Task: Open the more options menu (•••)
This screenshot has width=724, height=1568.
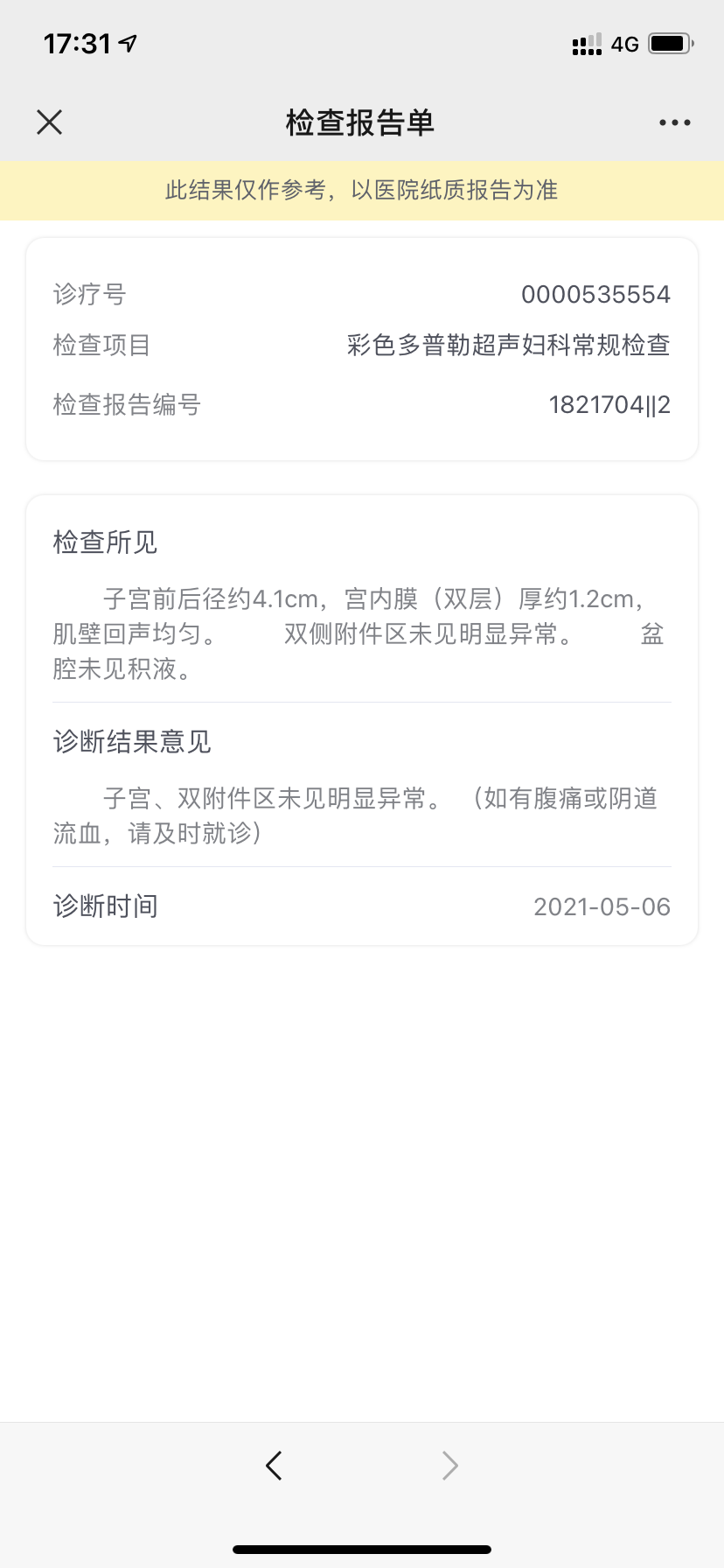Action: 673,122
